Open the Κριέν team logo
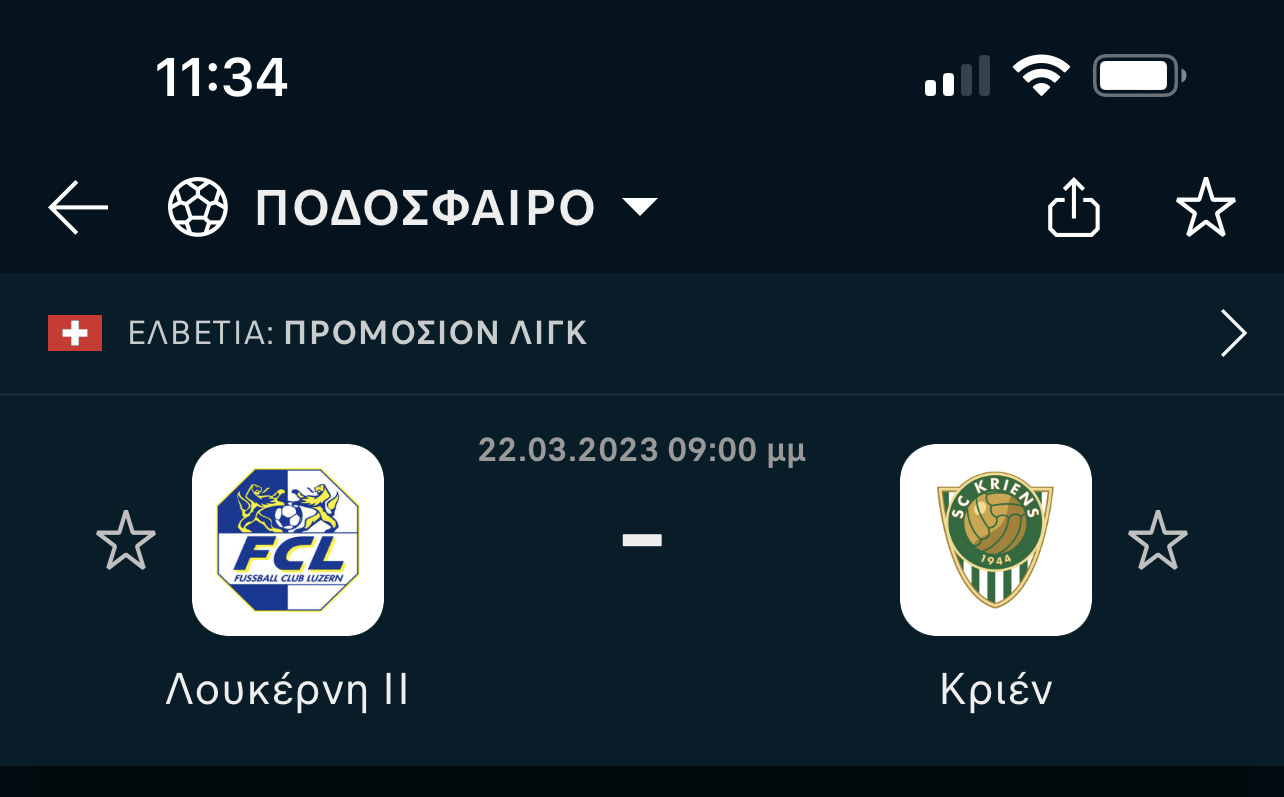The height and width of the screenshot is (797, 1284). [996, 540]
